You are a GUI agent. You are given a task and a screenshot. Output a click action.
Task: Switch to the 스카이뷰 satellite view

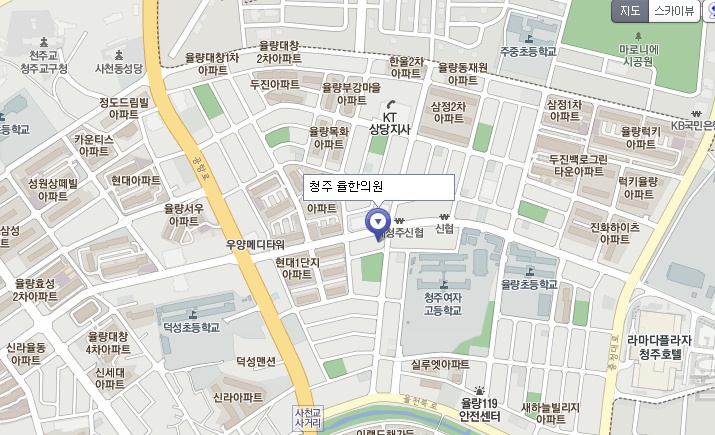point(674,11)
